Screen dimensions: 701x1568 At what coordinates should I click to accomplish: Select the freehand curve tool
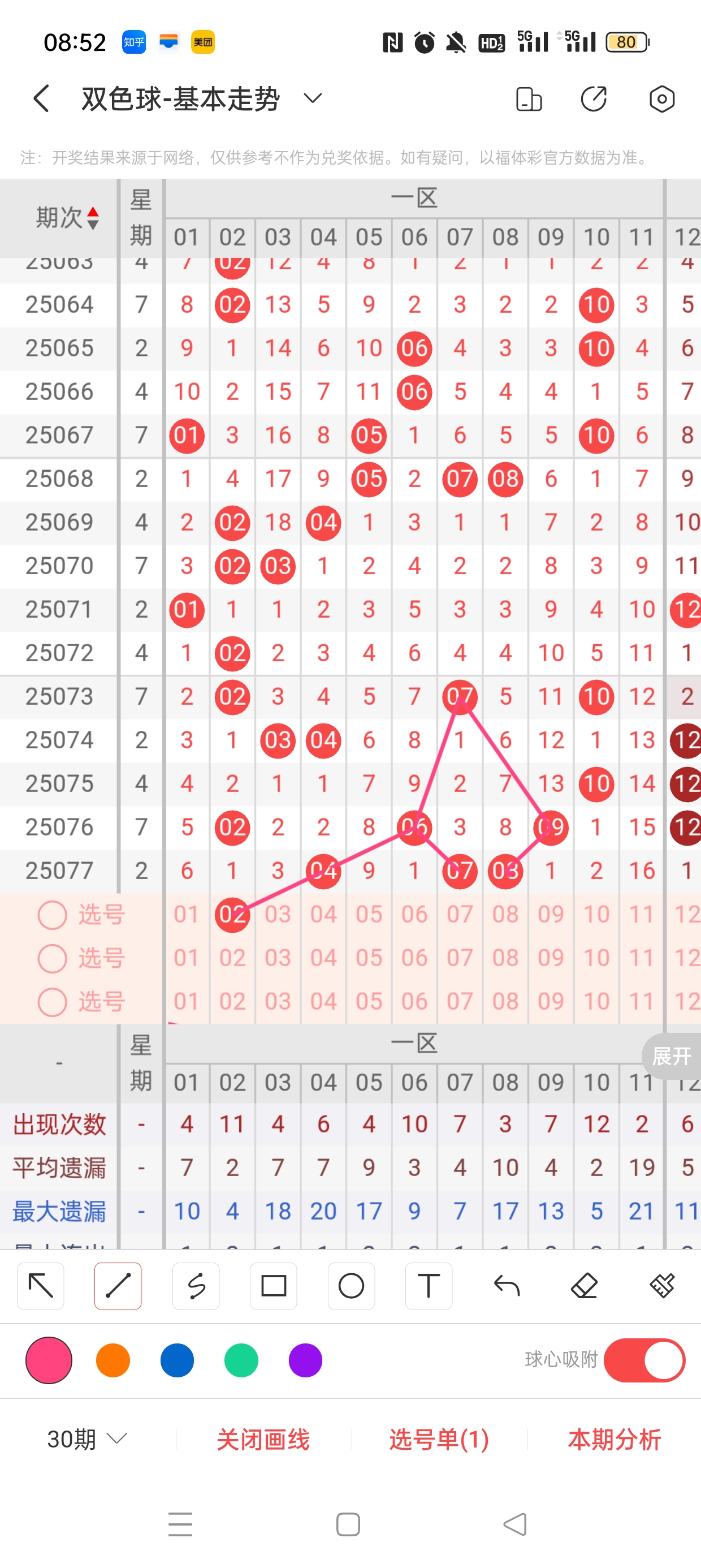click(x=196, y=1286)
